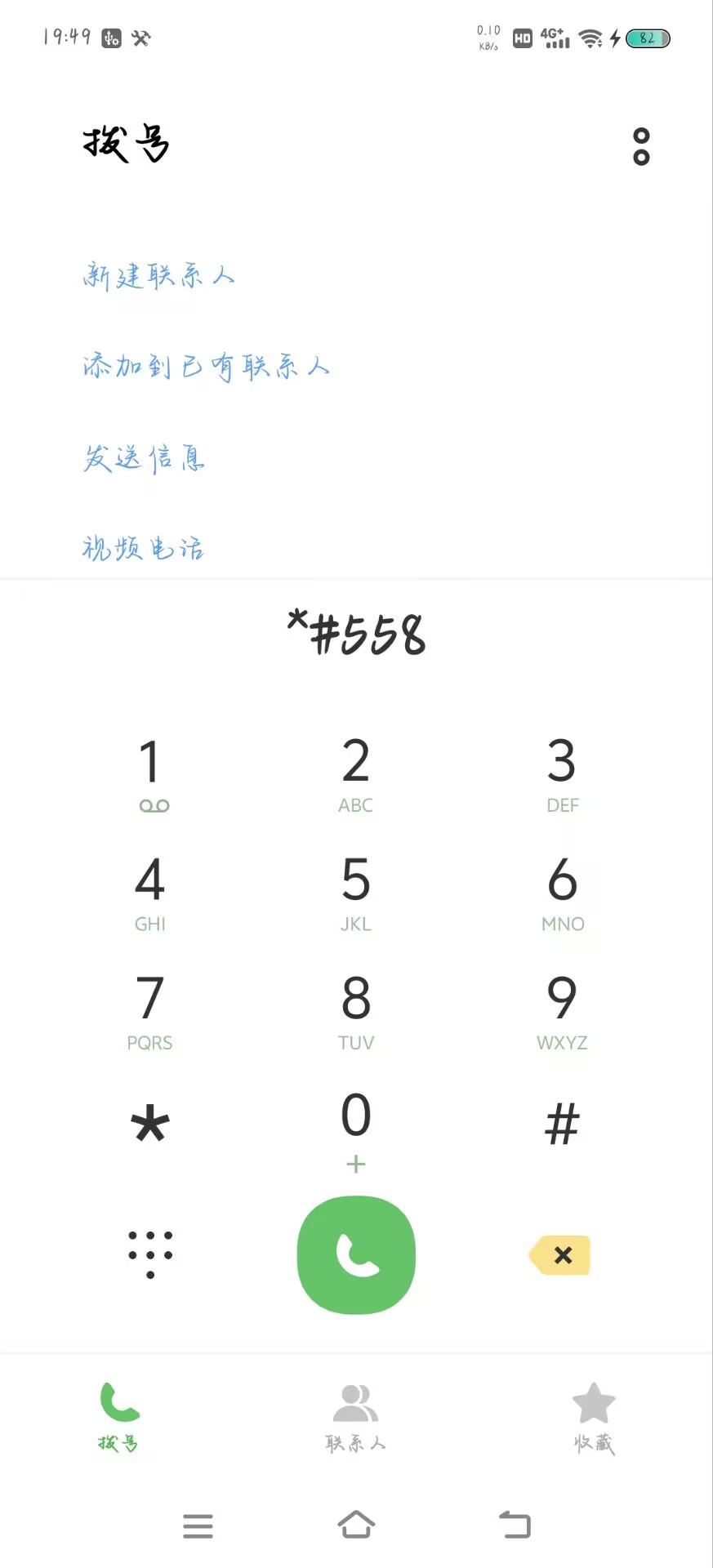Viewport: 713px width, 1568px height.
Task: Switch to the 联系人 tab
Action: [355, 1418]
